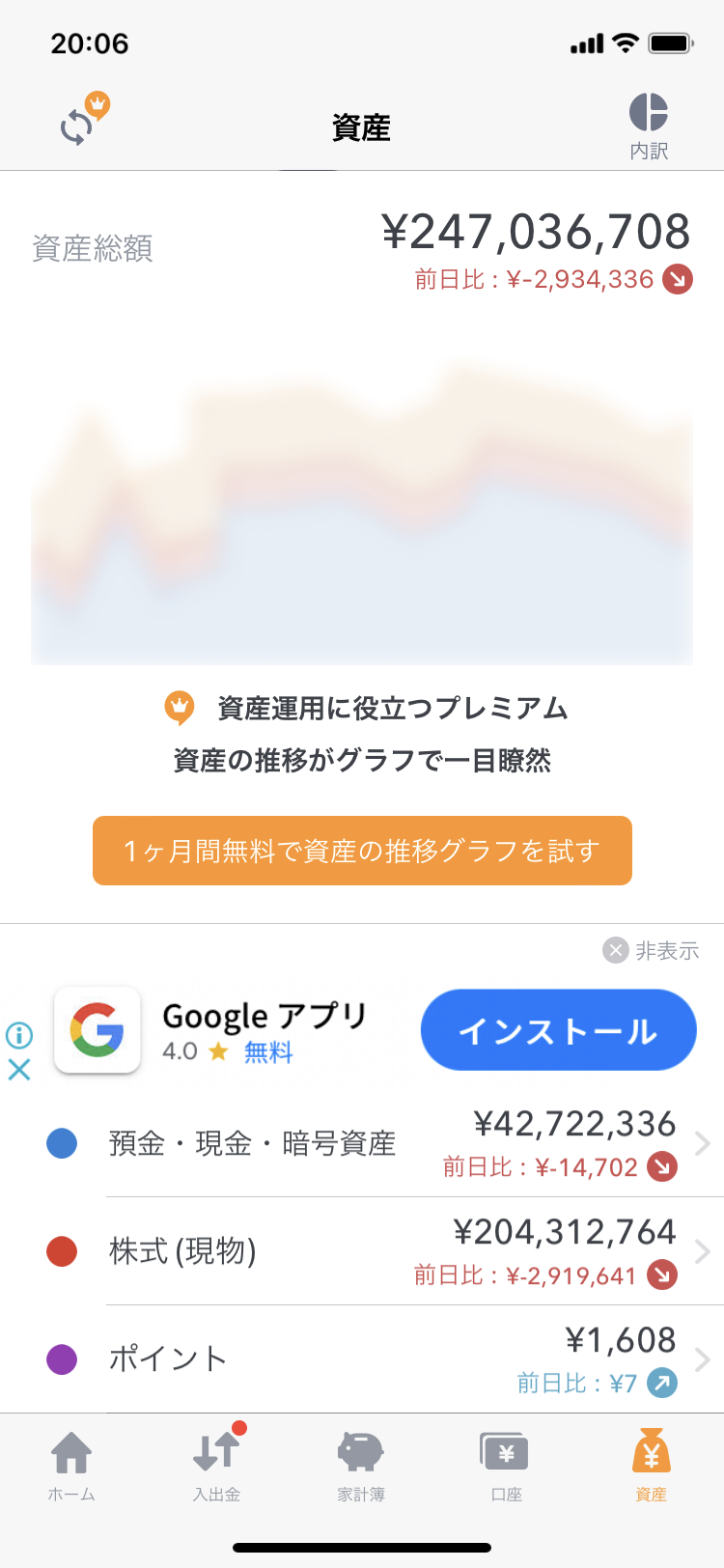
Task: Hide the ad with 非表示
Action: coord(651,950)
